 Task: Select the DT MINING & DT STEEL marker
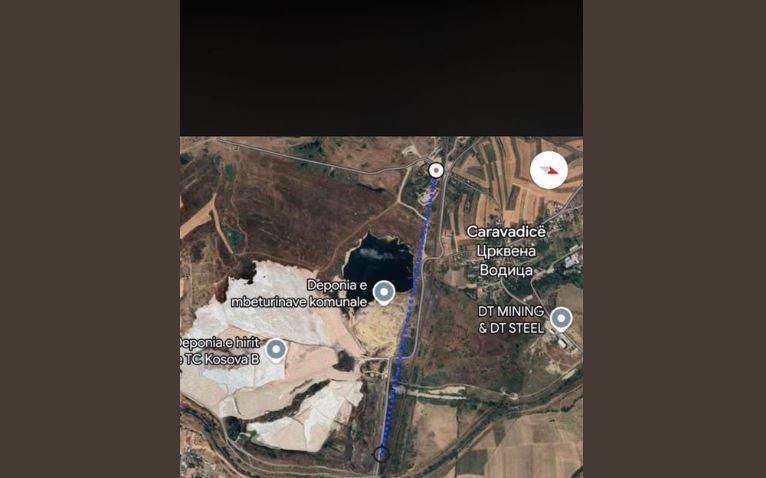561,319
